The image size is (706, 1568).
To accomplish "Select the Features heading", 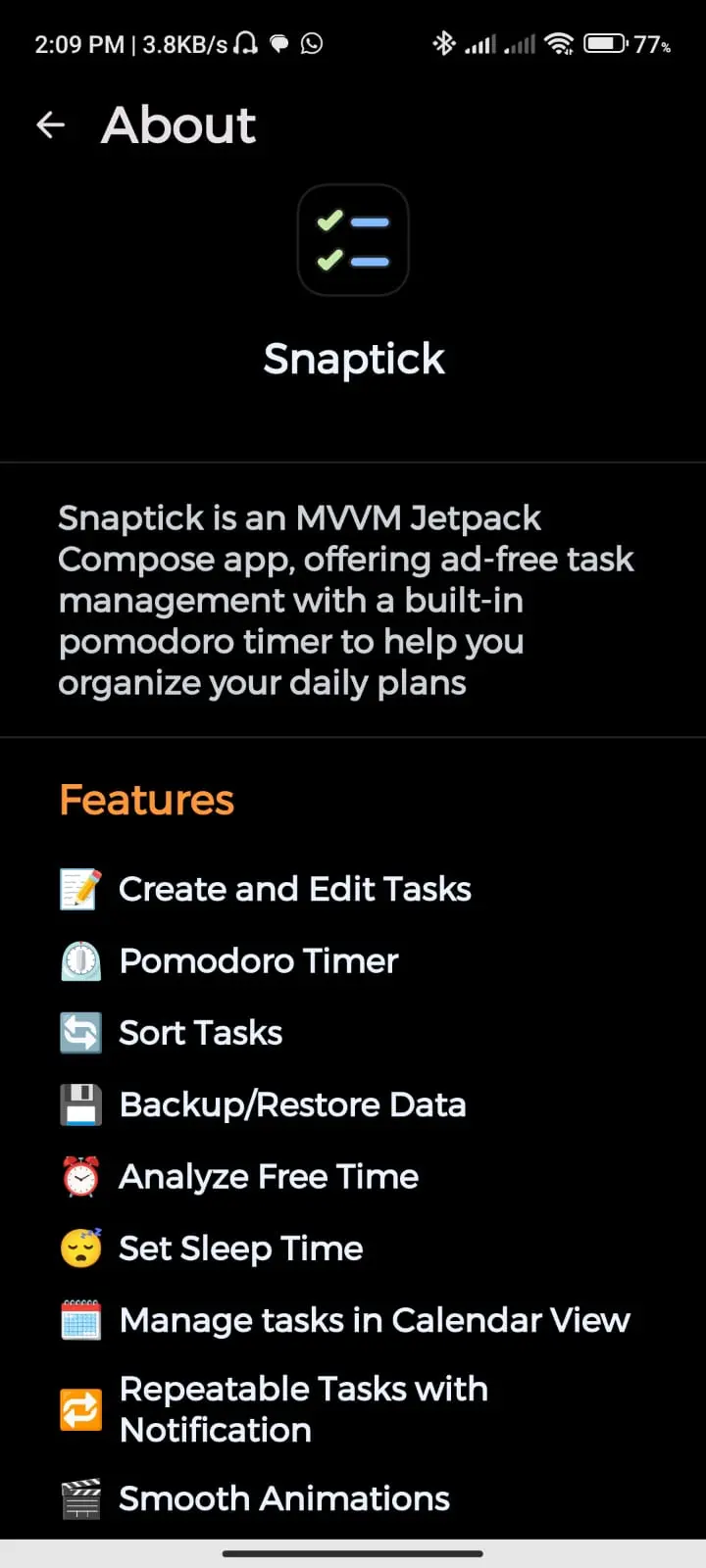I will [x=146, y=800].
